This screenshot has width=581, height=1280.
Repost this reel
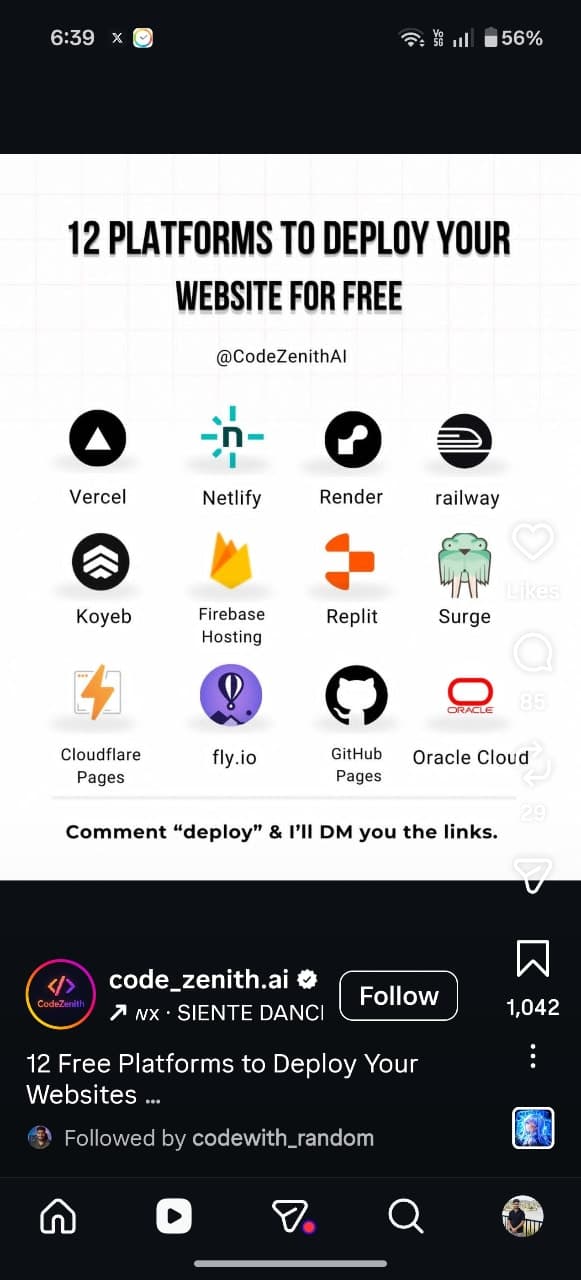533,765
